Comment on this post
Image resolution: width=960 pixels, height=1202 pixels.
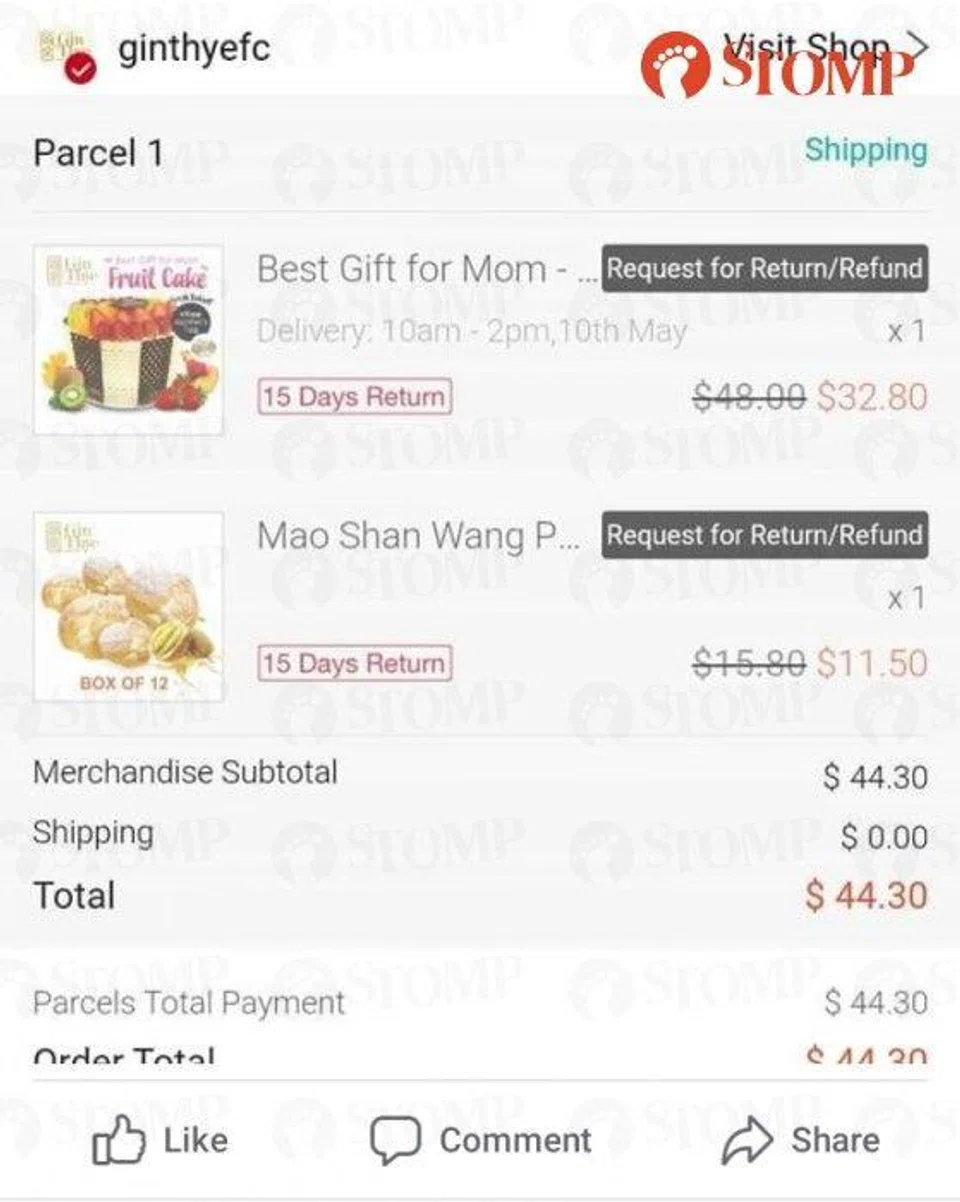pyautogui.click(x=480, y=1141)
